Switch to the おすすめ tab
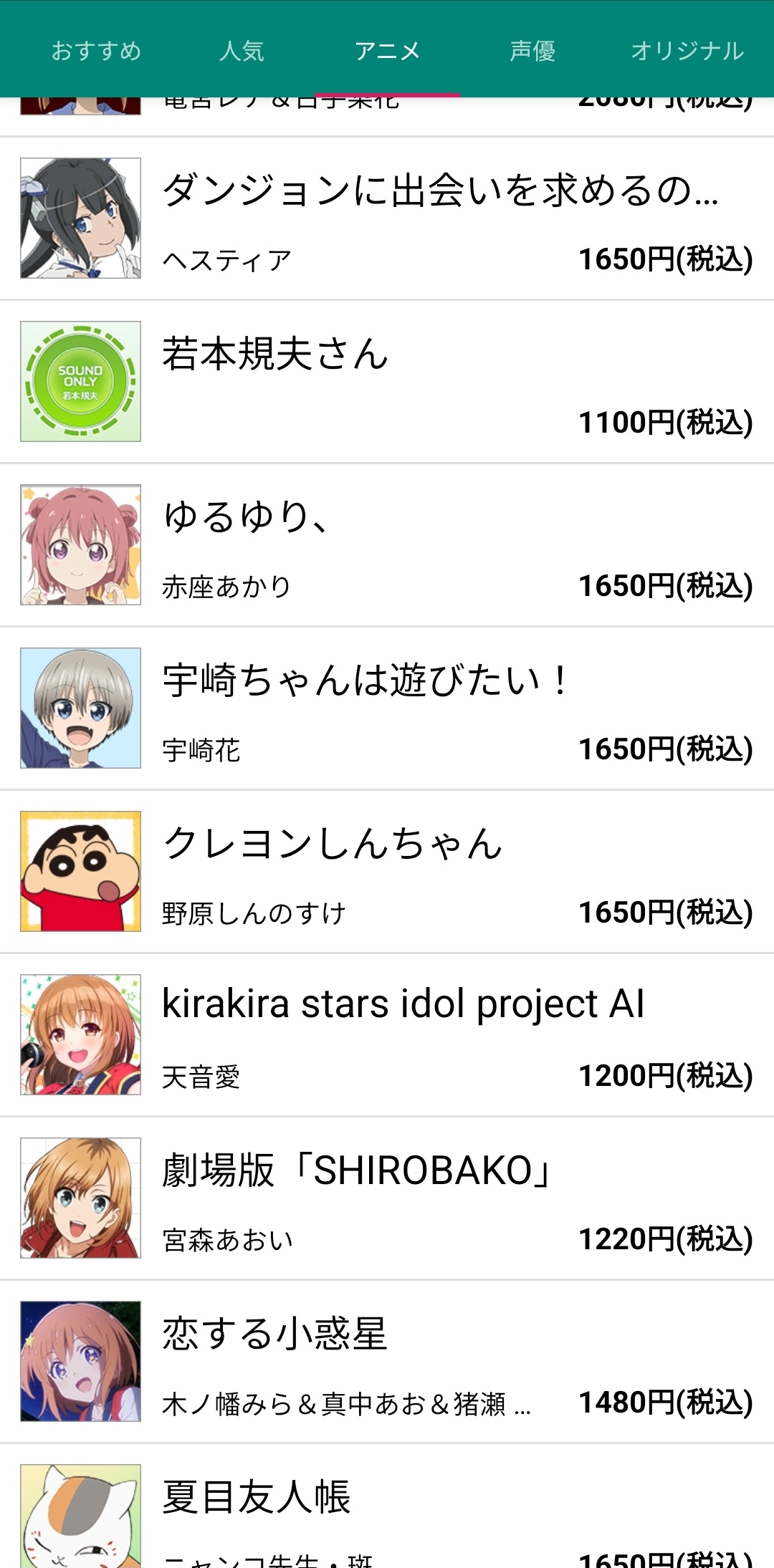The height and width of the screenshot is (1568, 774). 96,51
